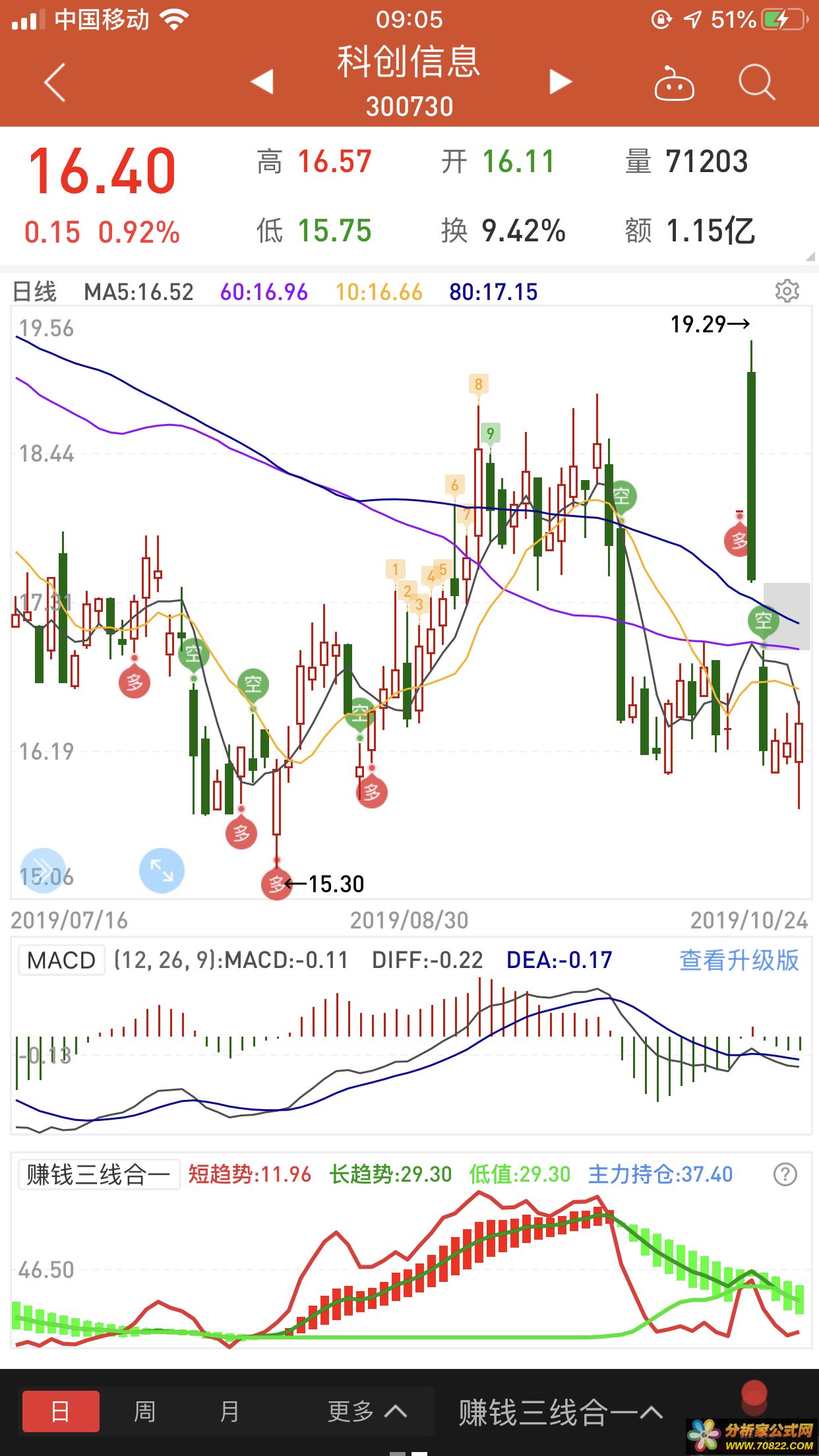Screen dimensions: 819x1456
Task: Select the 日 daily period tab
Action: [x=61, y=1412]
